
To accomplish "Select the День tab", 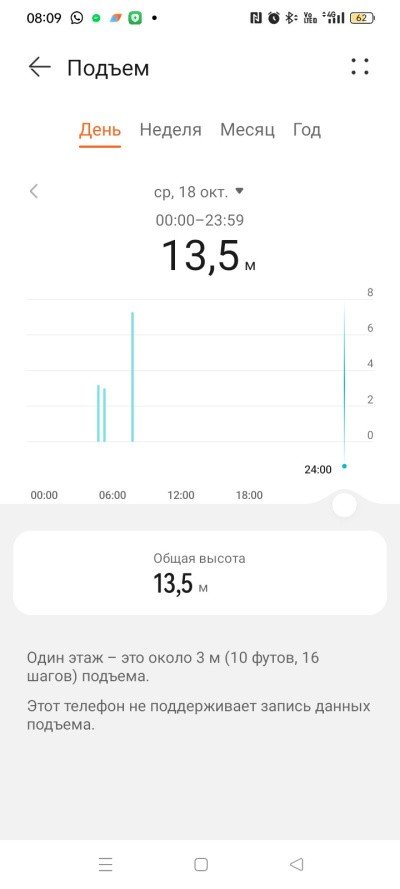I will click(100, 130).
